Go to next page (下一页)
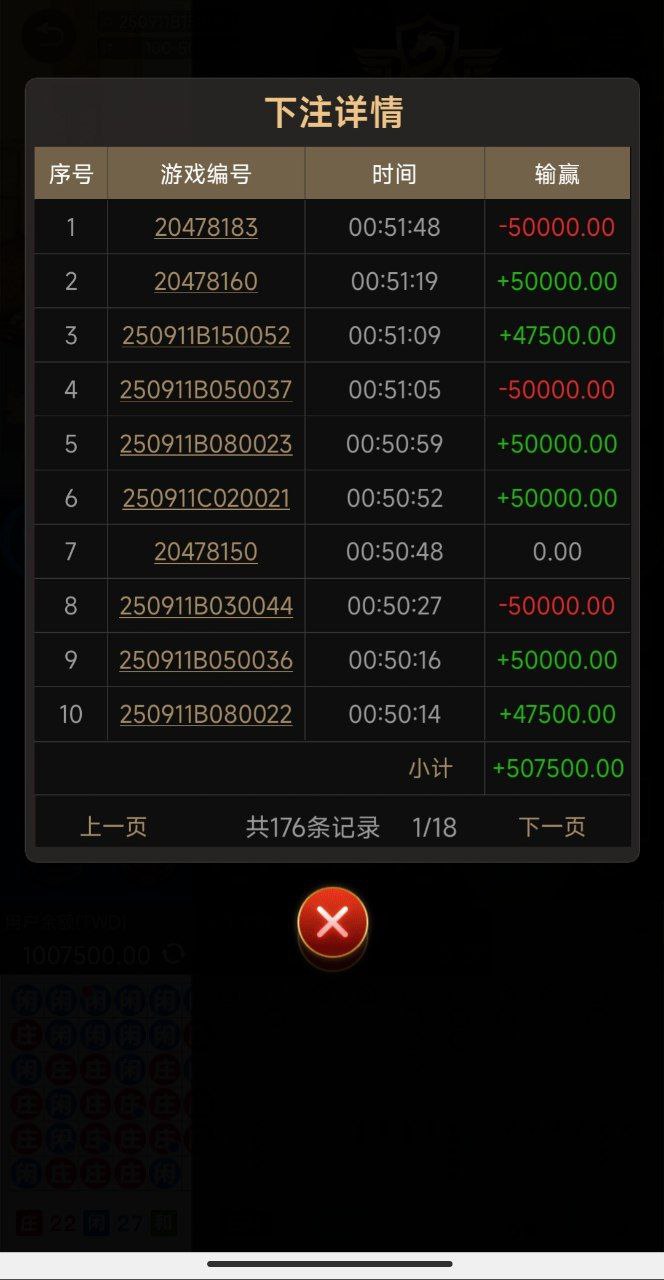 point(552,827)
